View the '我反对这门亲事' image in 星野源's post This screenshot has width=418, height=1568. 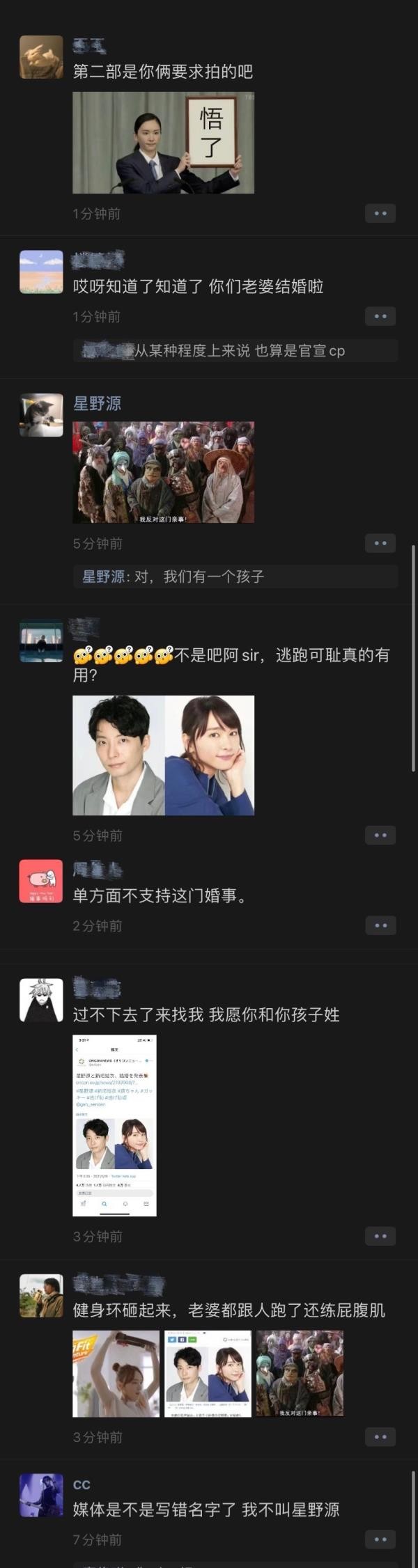163,472
